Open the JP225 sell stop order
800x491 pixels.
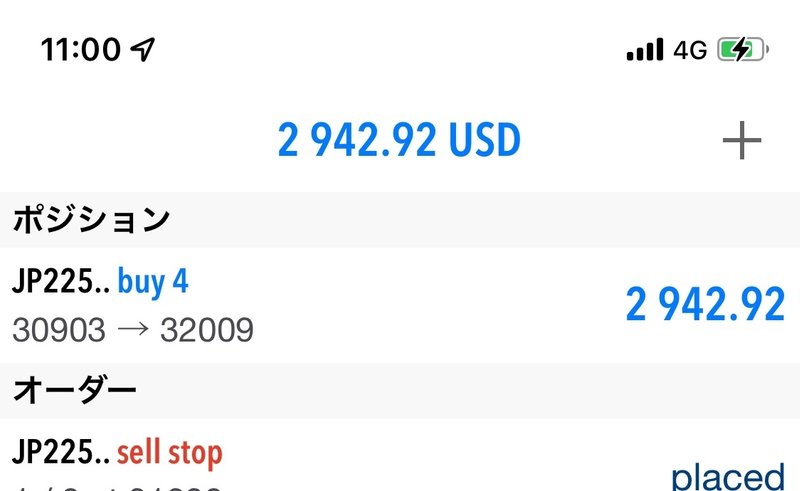400,462
